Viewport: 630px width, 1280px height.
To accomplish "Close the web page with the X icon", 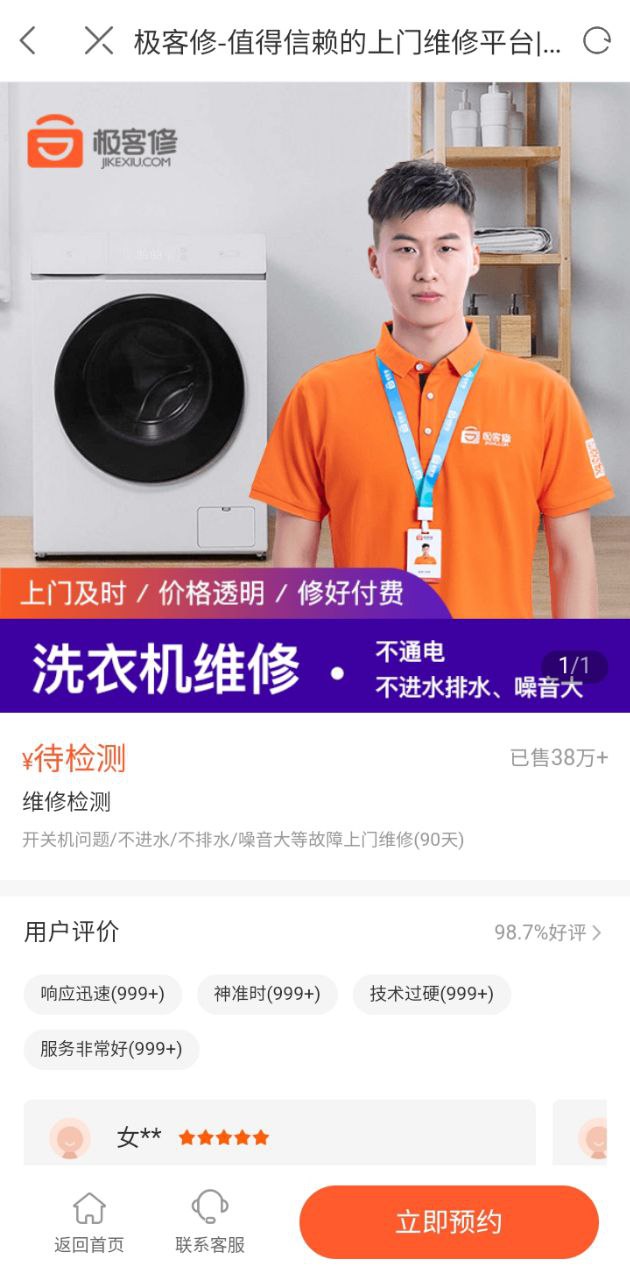I will tap(98, 41).
